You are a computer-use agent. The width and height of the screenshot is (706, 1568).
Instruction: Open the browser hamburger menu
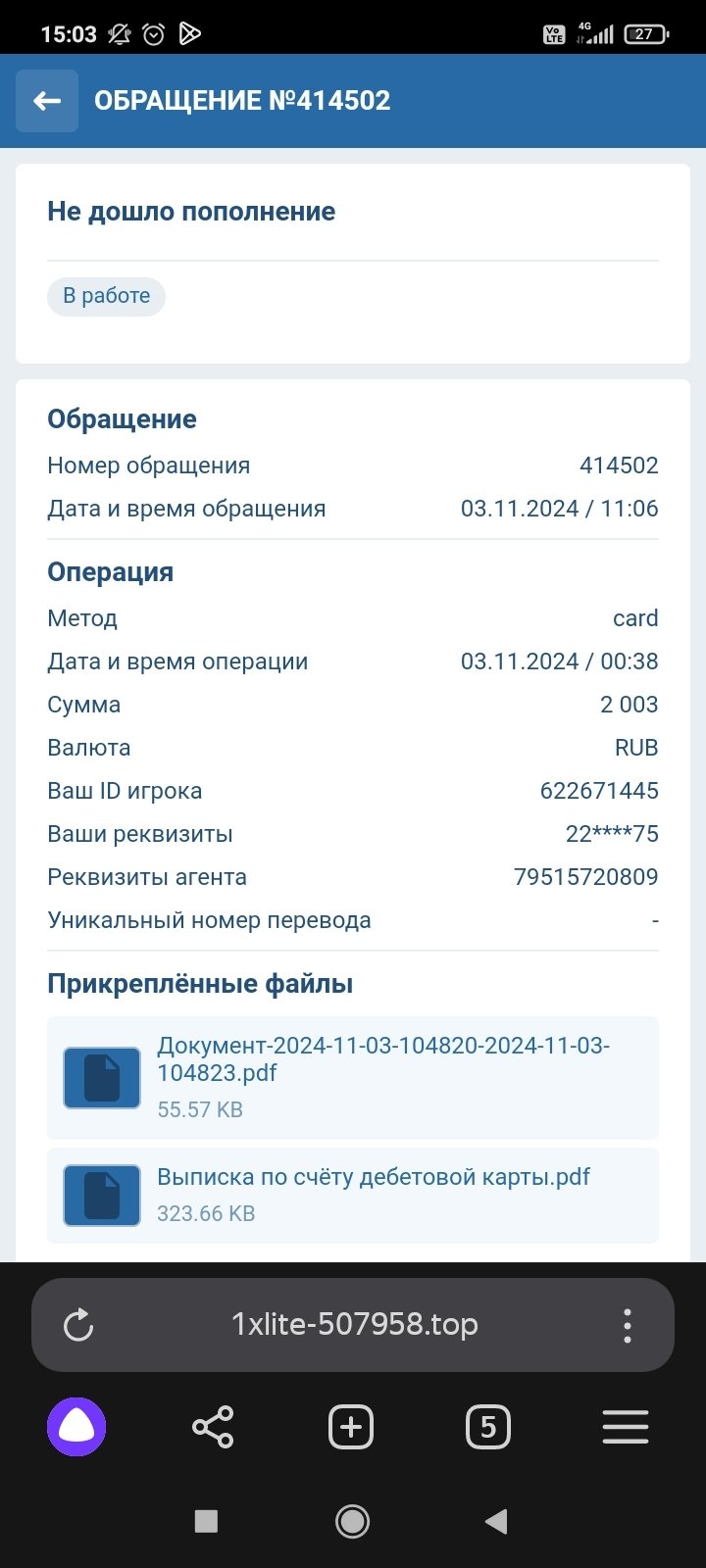click(x=626, y=1427)
